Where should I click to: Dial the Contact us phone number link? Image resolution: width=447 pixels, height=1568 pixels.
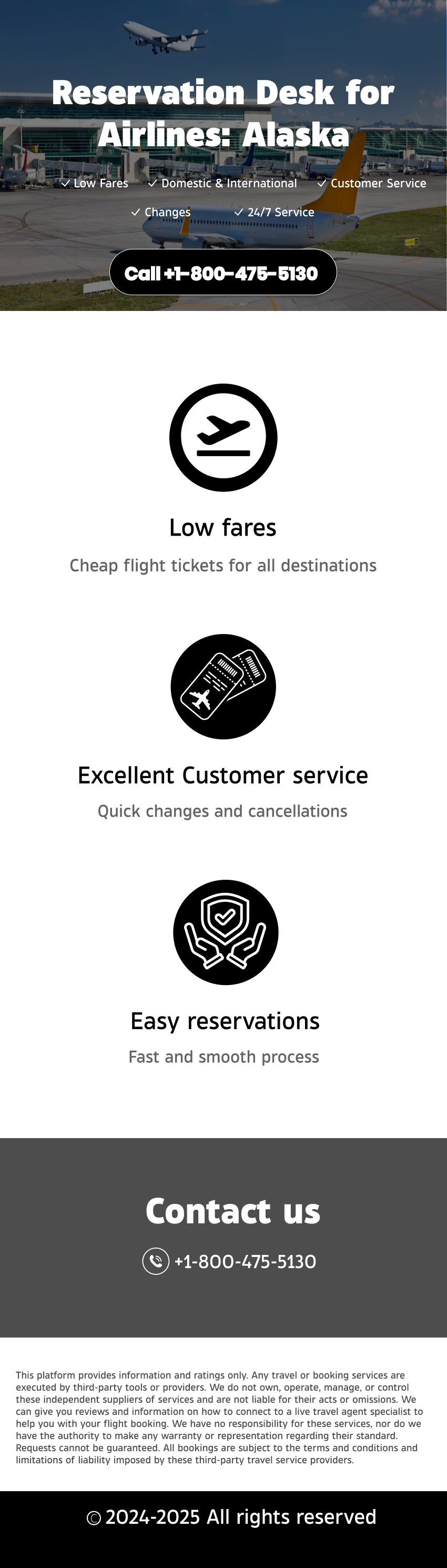click(244, 1261)
